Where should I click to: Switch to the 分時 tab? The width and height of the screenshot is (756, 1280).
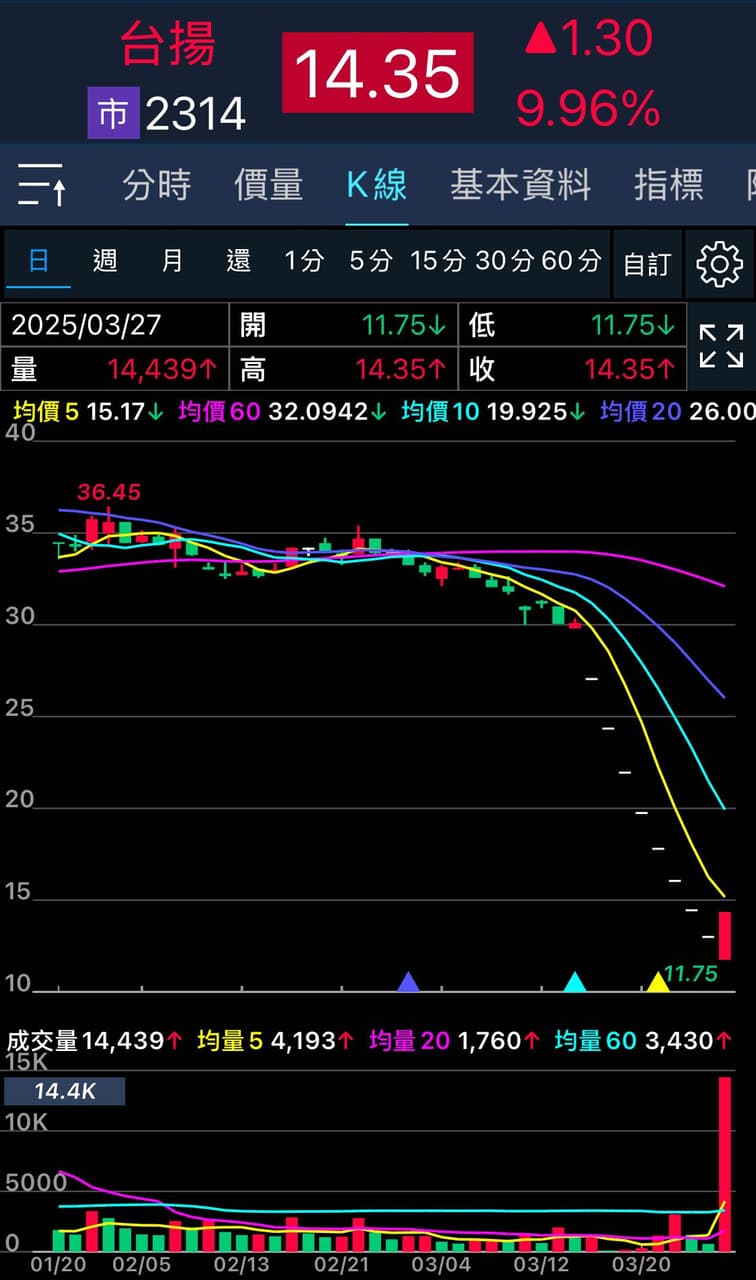click(157, 185)
